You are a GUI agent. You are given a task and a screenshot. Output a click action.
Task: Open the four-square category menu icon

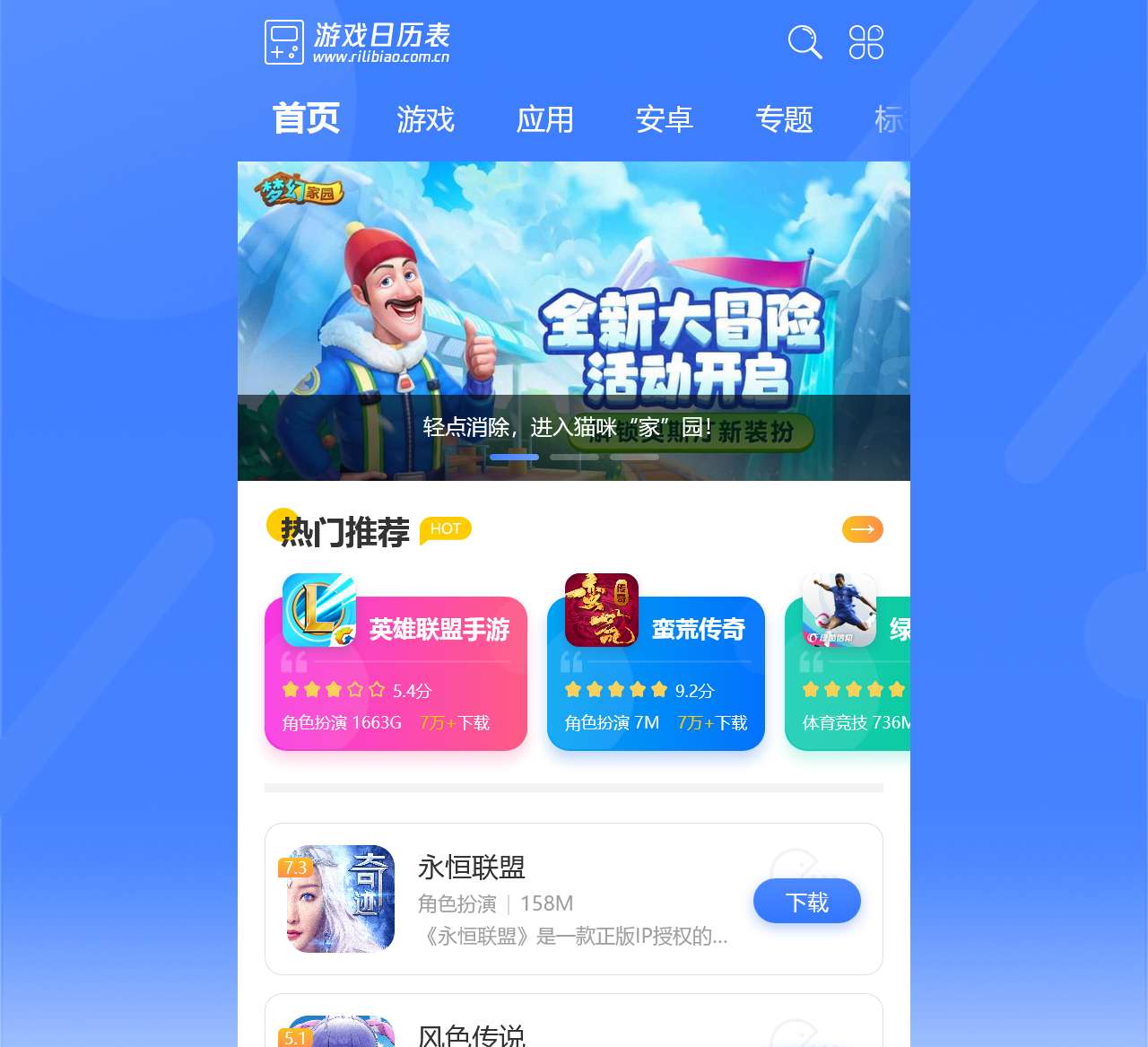point(865,42)
